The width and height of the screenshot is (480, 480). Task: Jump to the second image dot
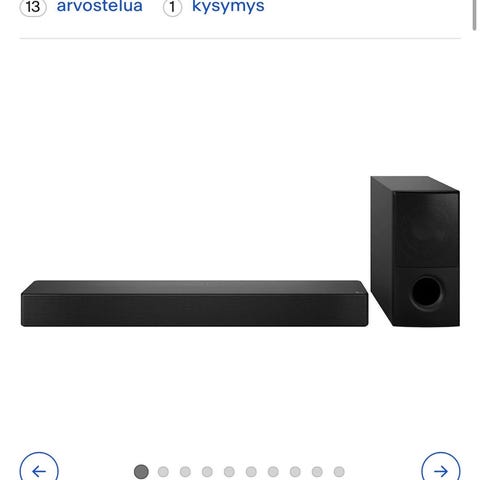[163, 472]
